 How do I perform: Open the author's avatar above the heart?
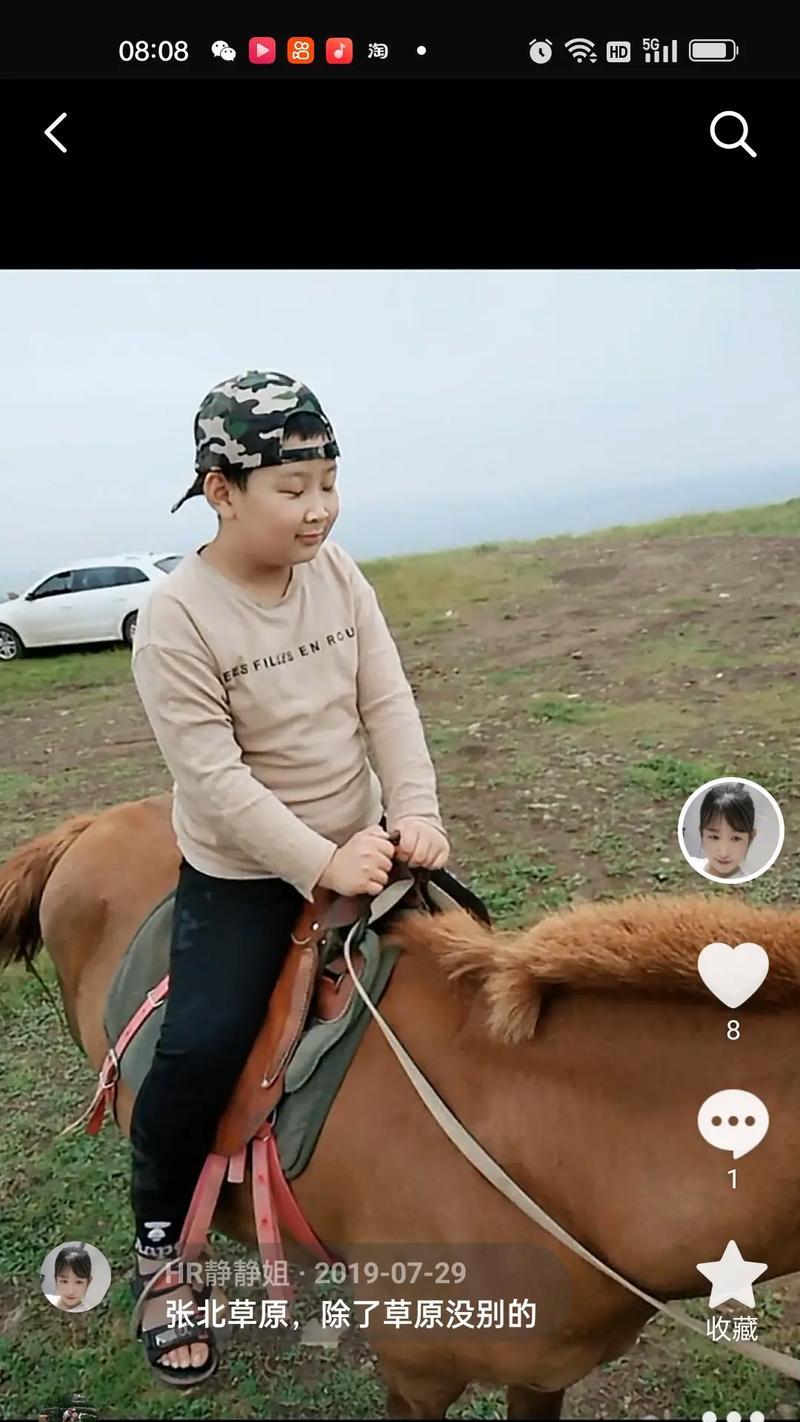pyautogui.click(x=730, y=830)
